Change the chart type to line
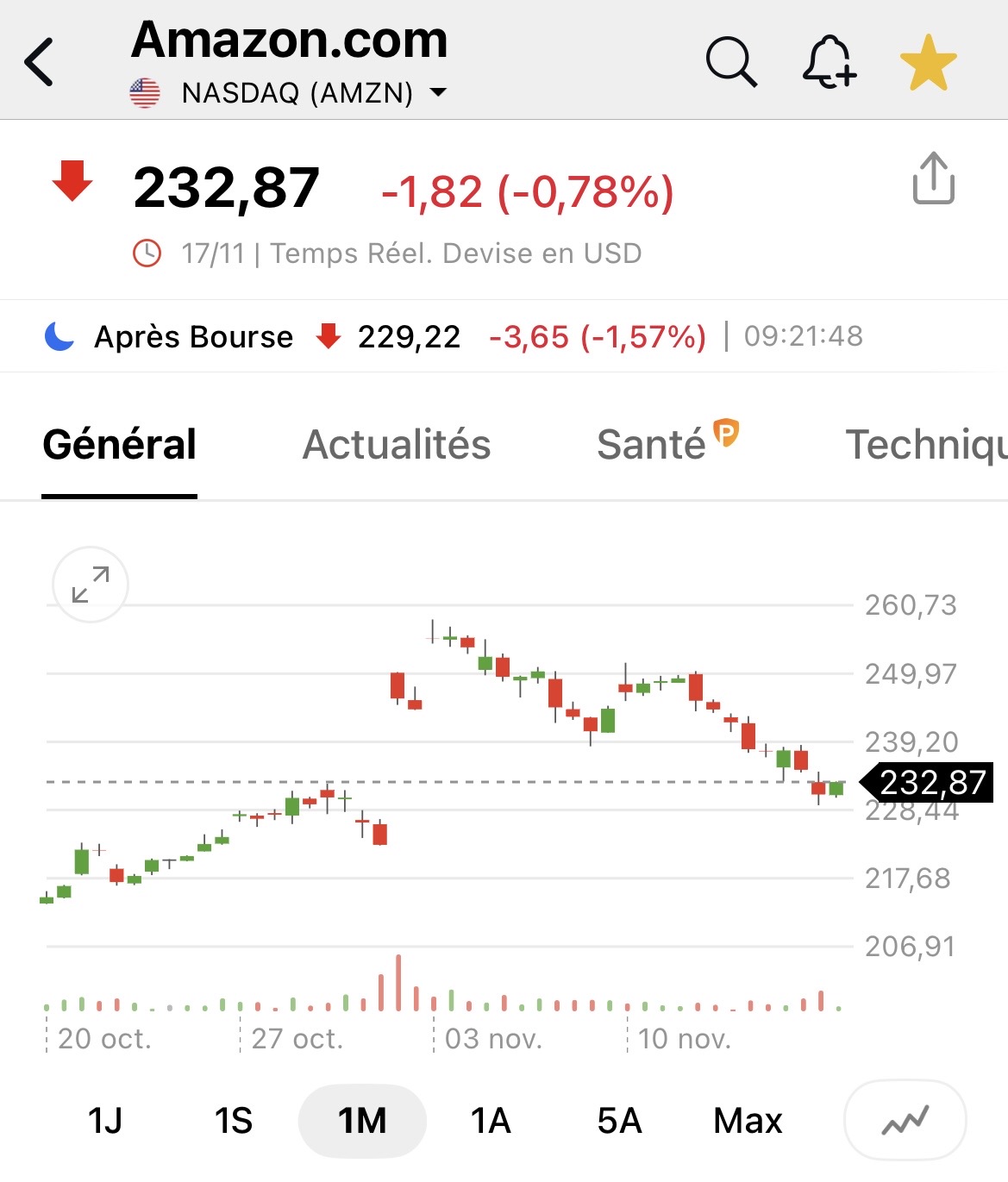Screen dimensions: 1008x1182 click(905, 1121)
